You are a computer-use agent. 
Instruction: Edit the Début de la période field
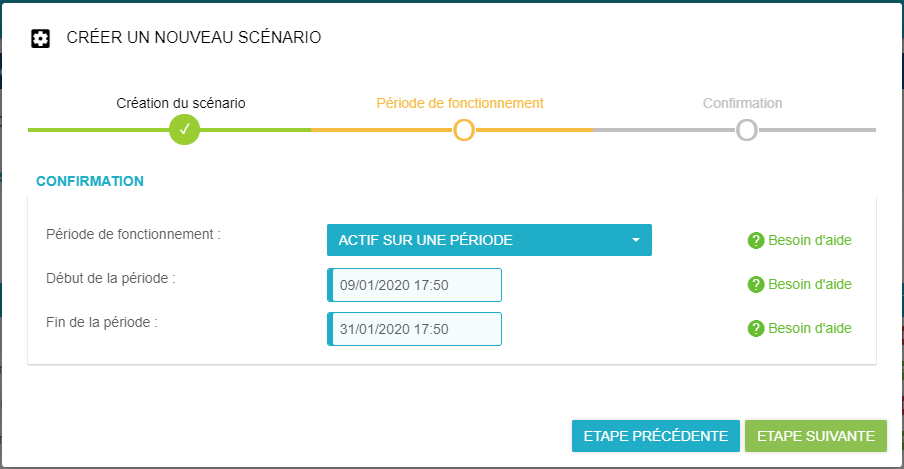(x=415, y=285)
